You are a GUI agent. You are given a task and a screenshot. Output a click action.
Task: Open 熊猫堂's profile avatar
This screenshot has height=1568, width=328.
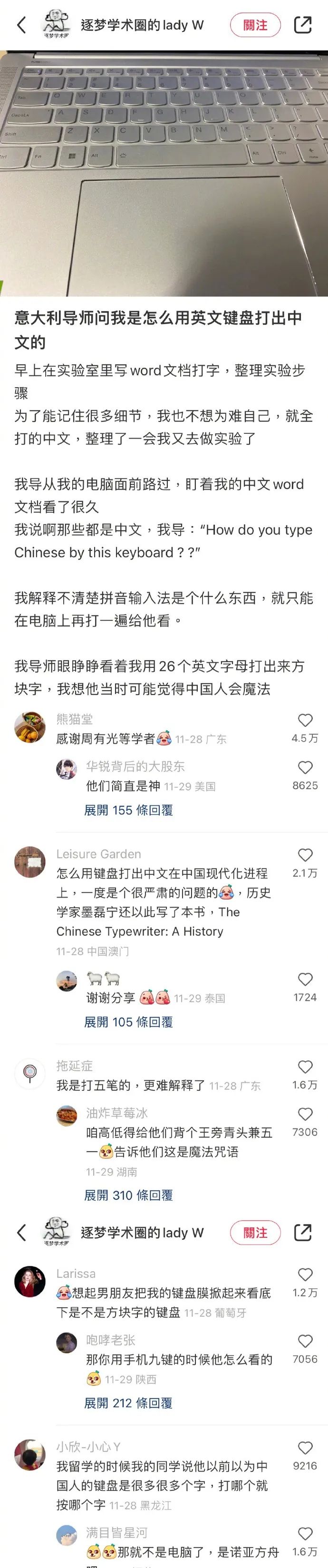click(30, 728)
